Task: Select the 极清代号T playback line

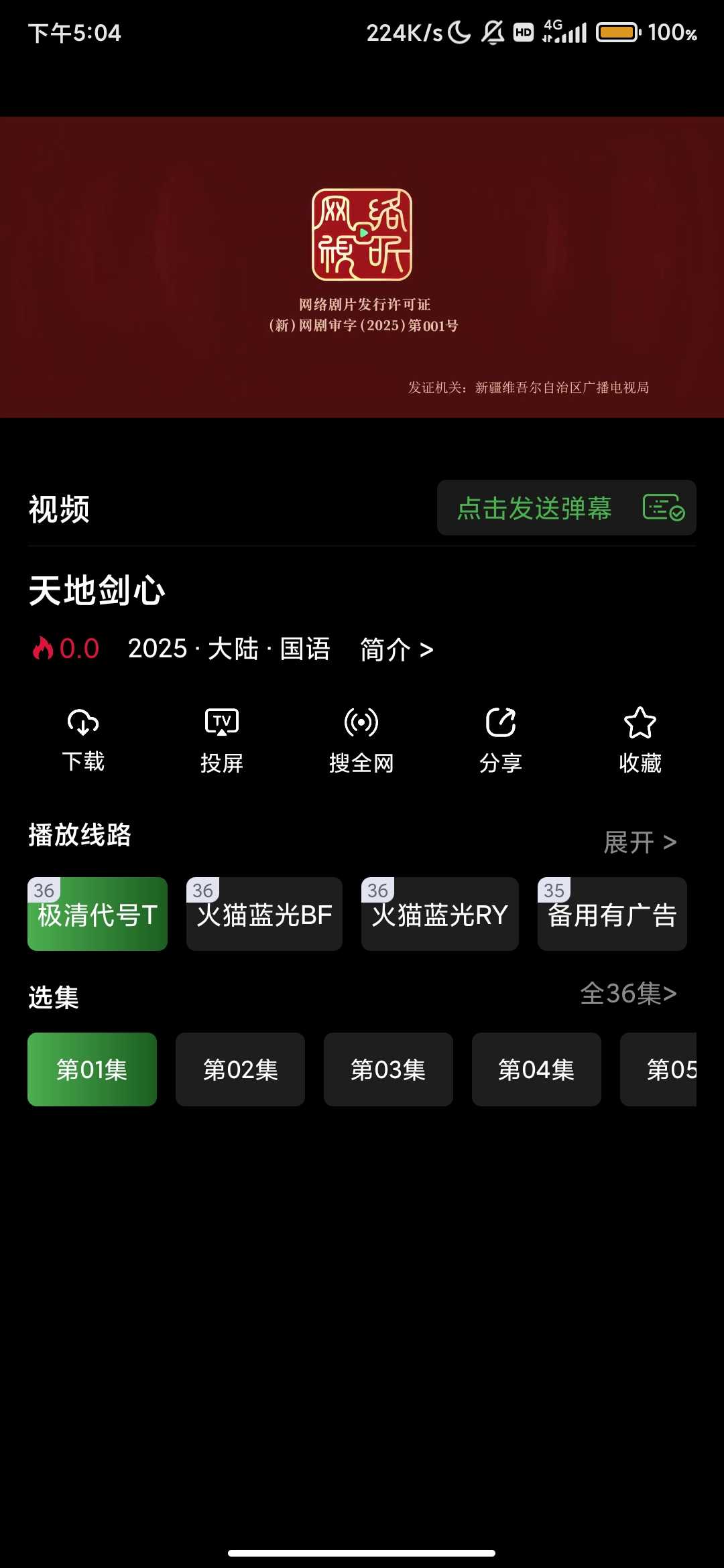Action: pos(97,914)
